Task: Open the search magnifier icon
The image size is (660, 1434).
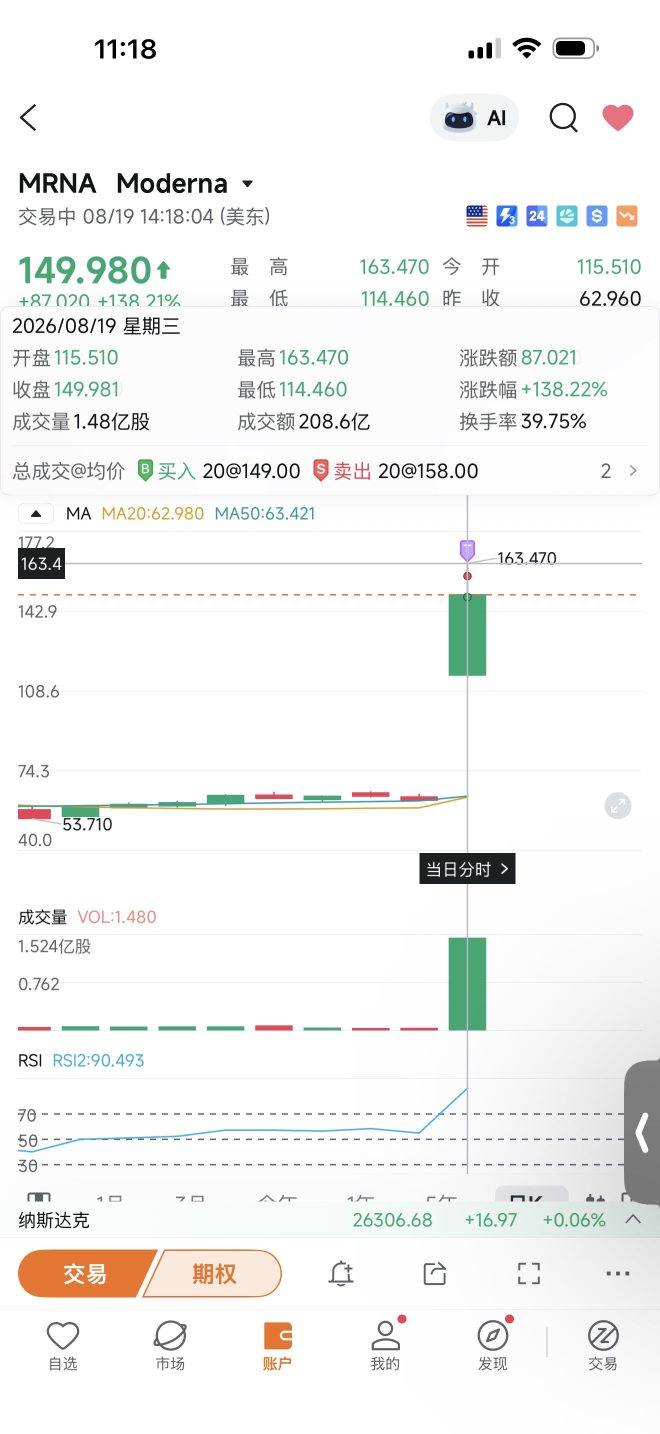Action: coord(563,118)
